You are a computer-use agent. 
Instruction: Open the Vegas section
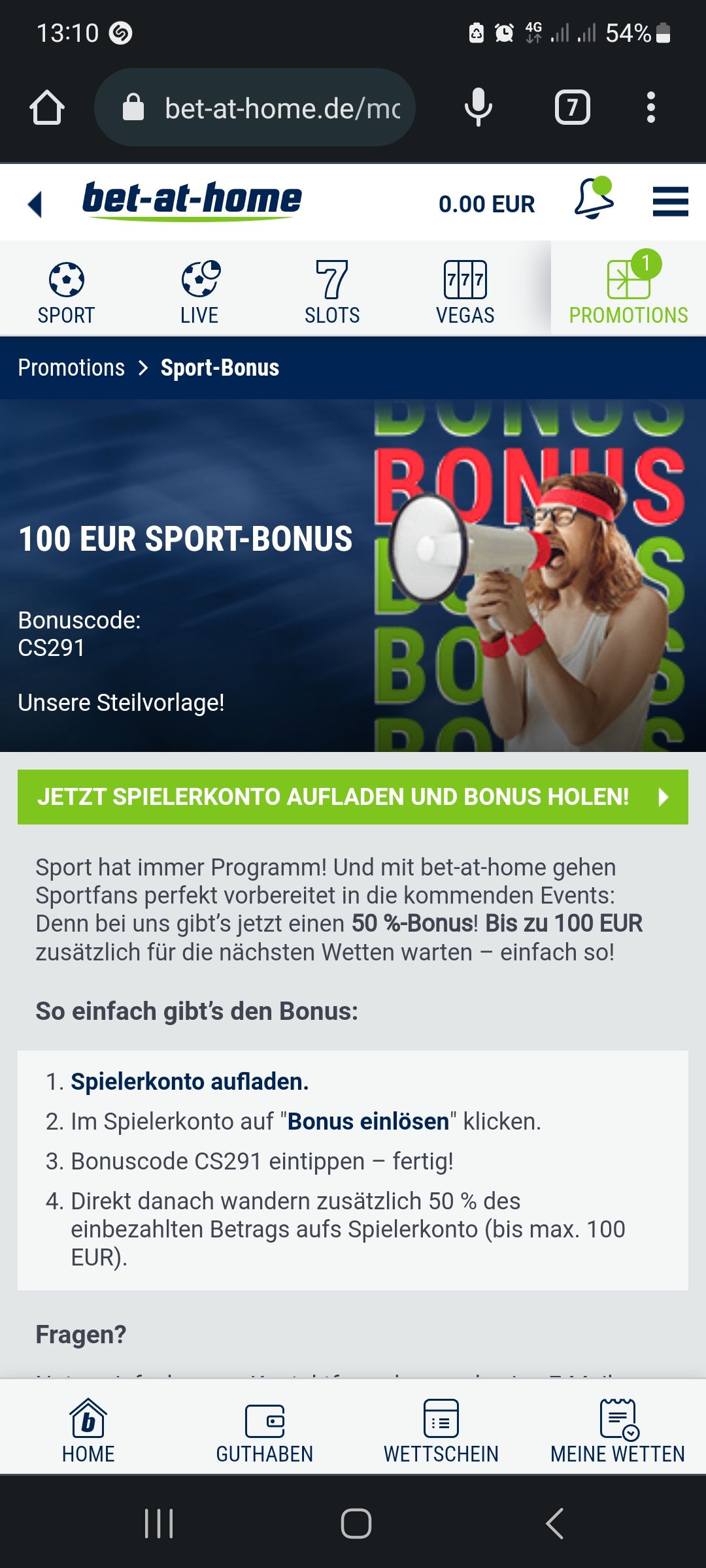(x=465, y=292)
